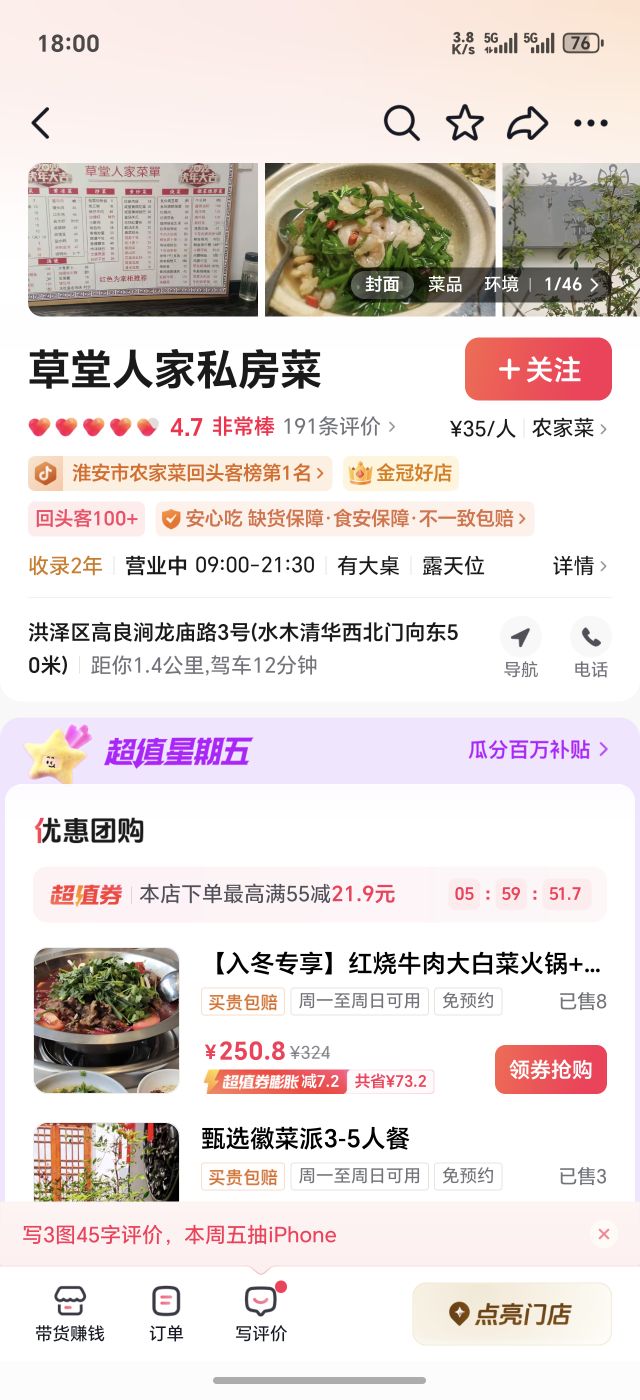Image resolution: width=640 pixels, height=1400 pixels.
Task: Favorite this restaurant with the star icon
Action: [x=465, y=124]
